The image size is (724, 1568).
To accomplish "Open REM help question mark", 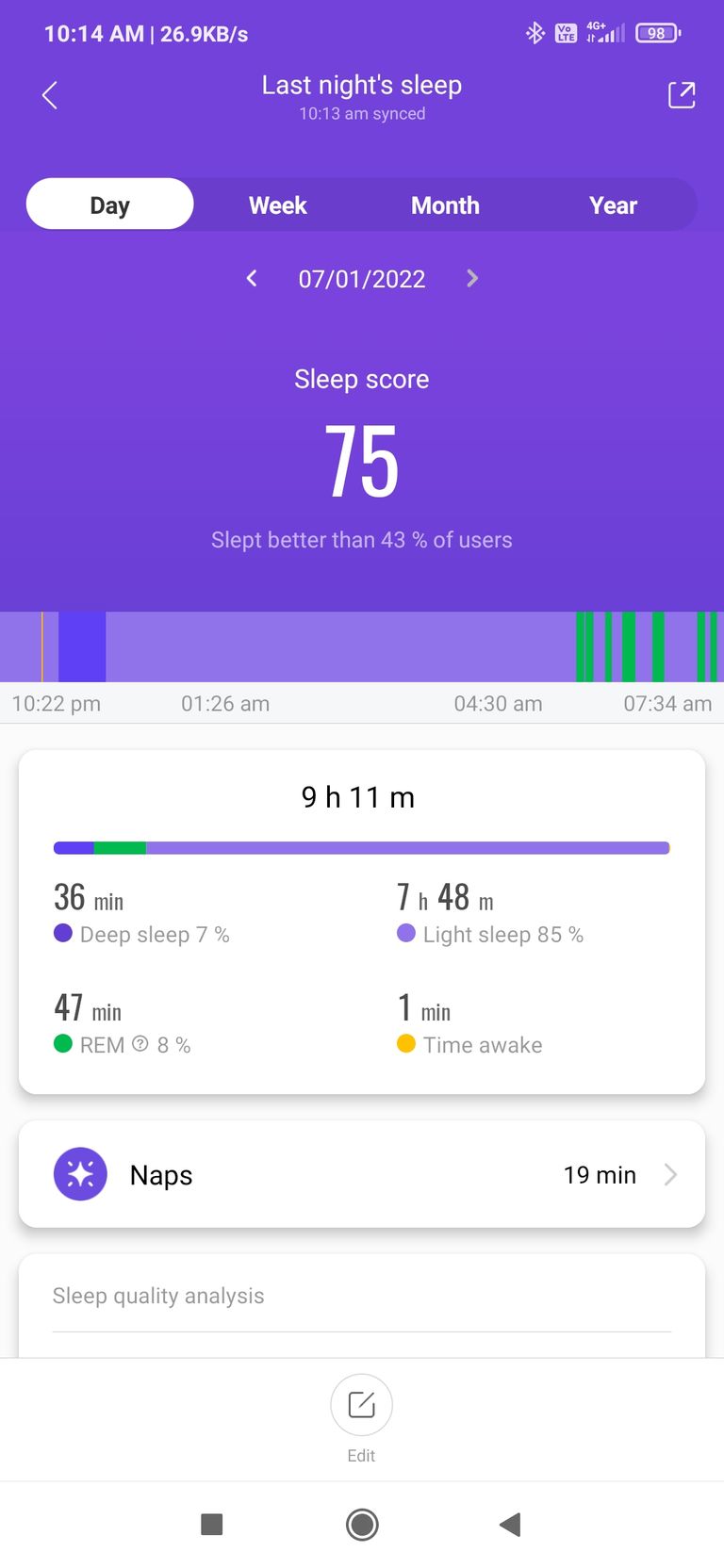I will [x=140, y=1044].
